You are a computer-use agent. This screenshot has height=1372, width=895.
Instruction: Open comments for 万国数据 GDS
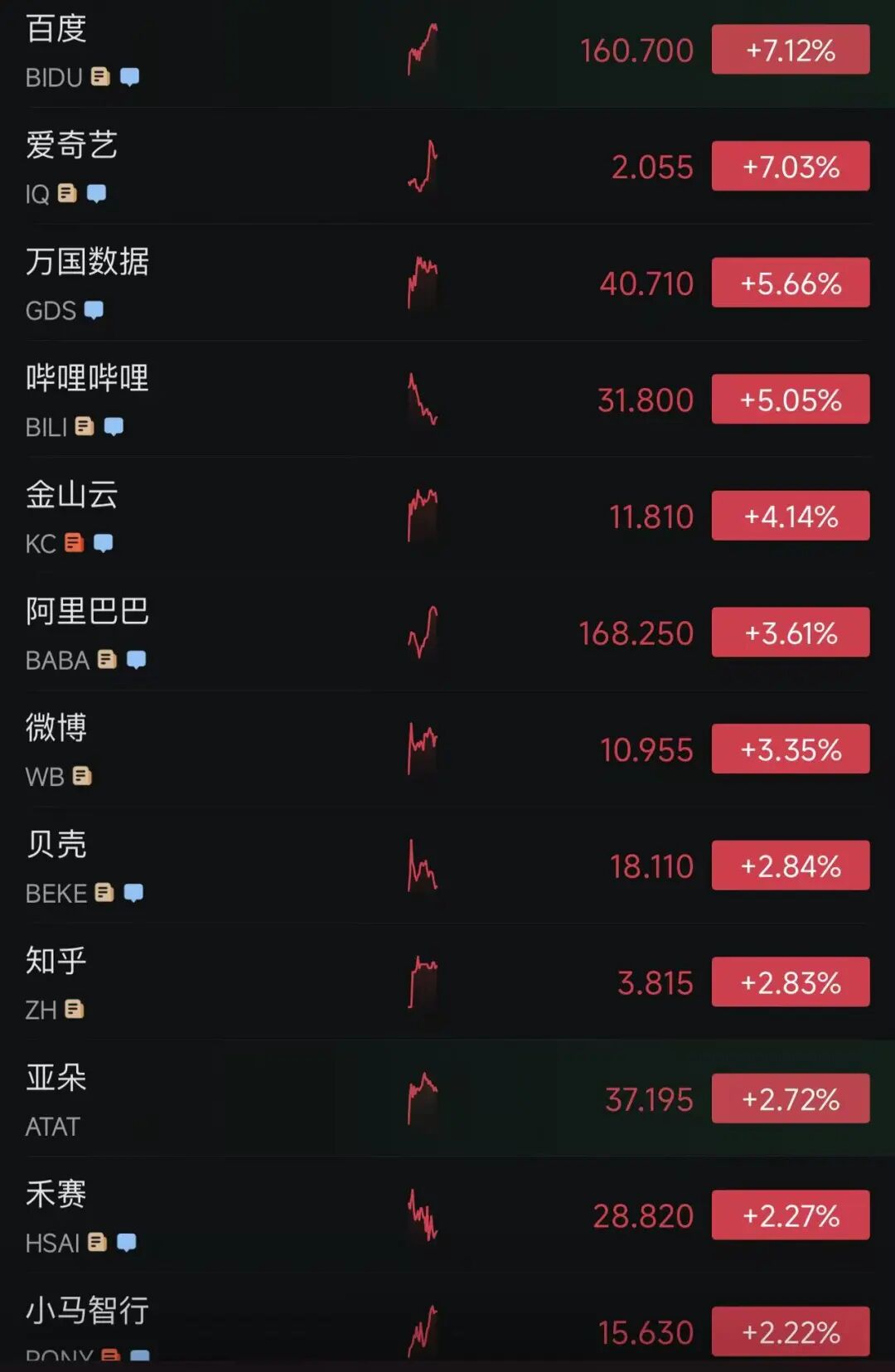click(91, 310)
